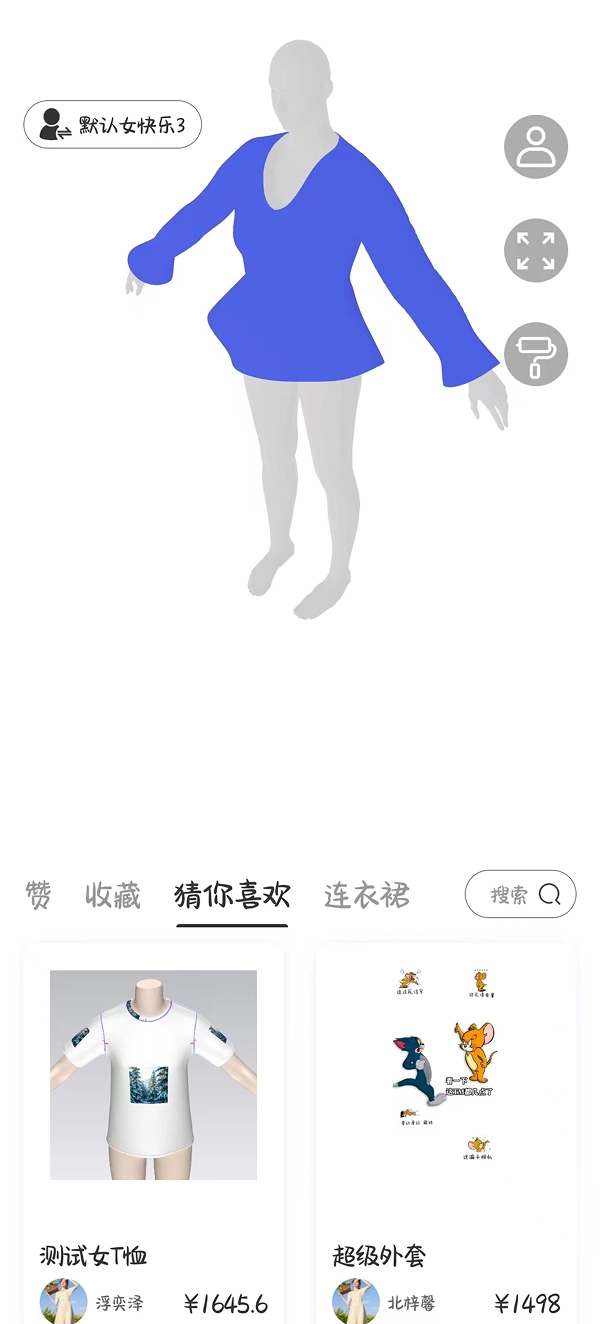Viewport: 600px width, 1324px height.
Task: Open the avatar profile icon
Action: 536,147
